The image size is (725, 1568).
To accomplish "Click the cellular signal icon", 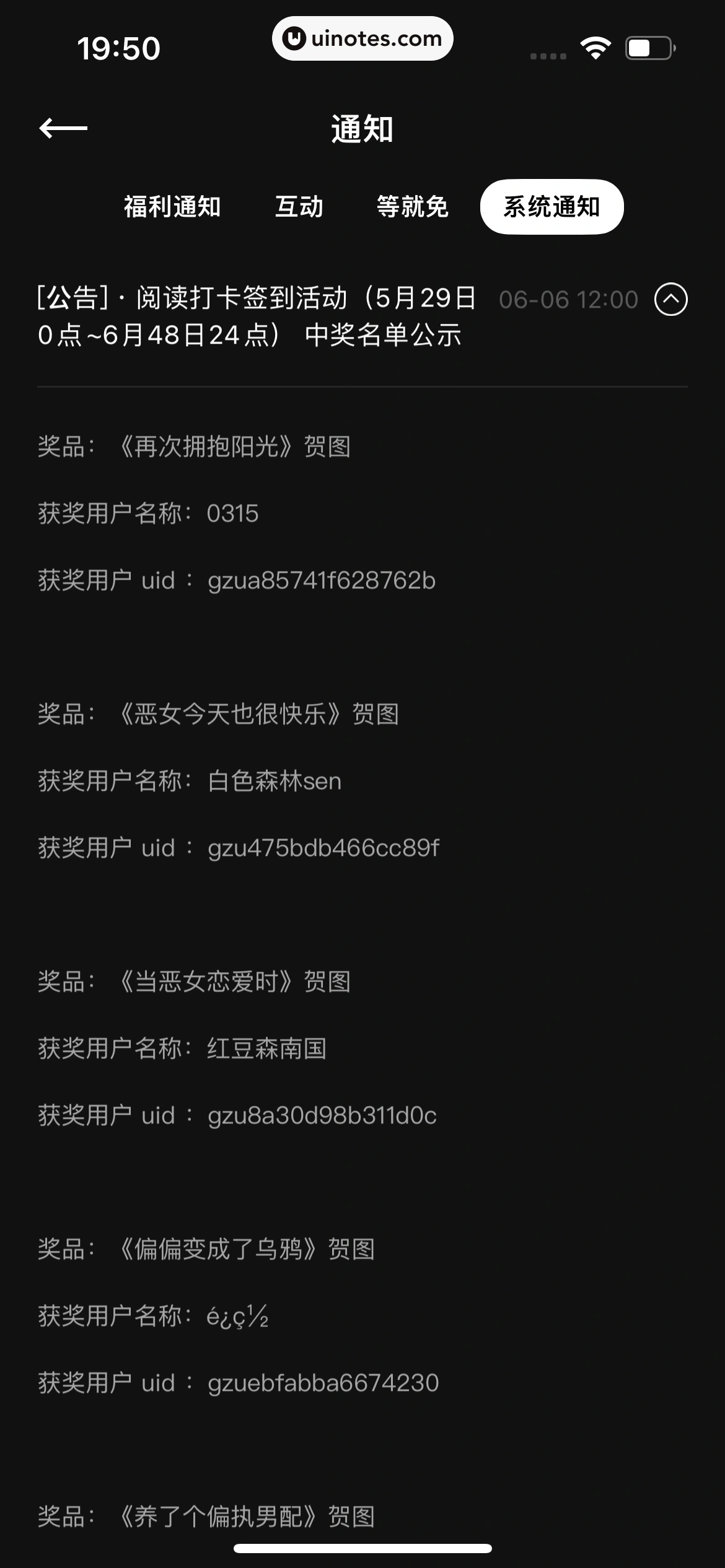I will coord(548,54).
